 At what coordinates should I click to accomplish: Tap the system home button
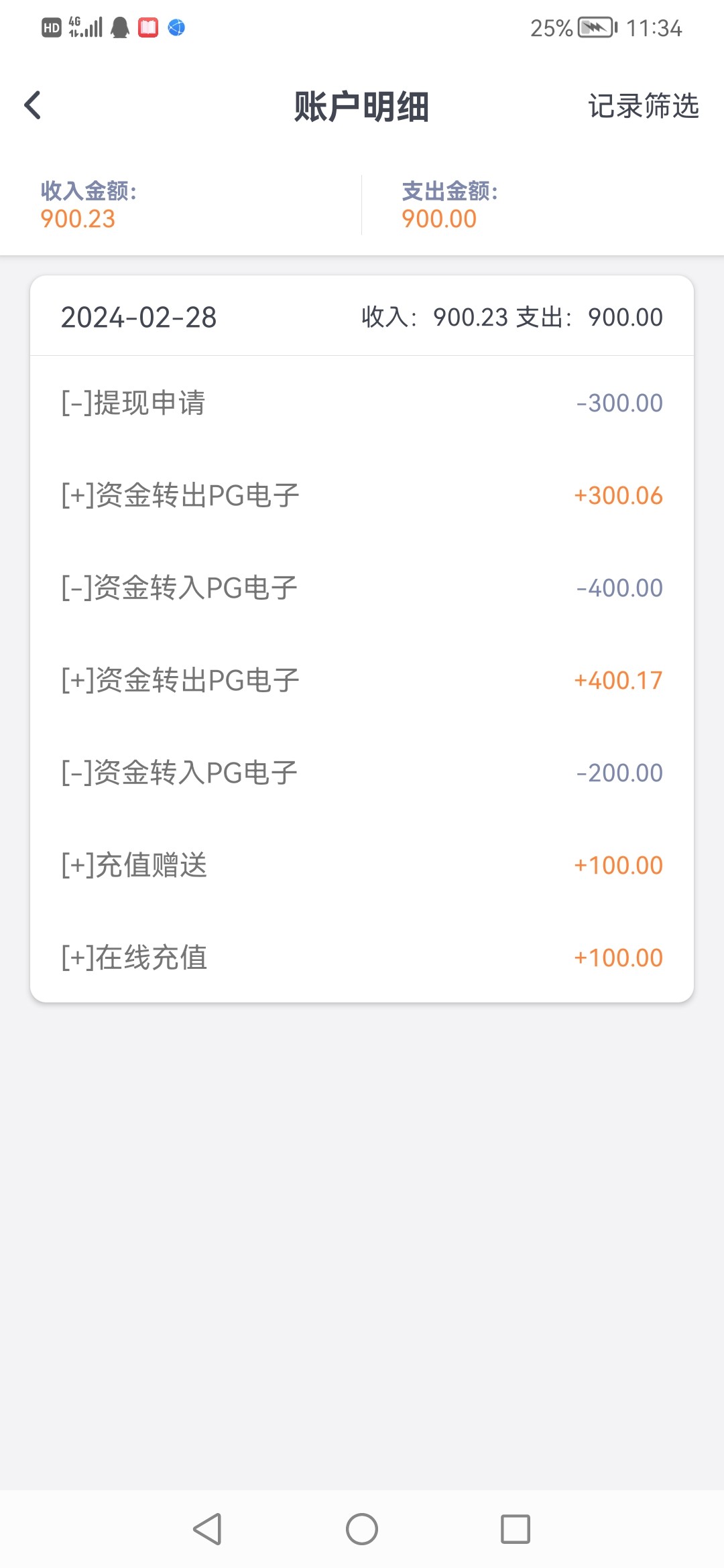(362, 1529)
